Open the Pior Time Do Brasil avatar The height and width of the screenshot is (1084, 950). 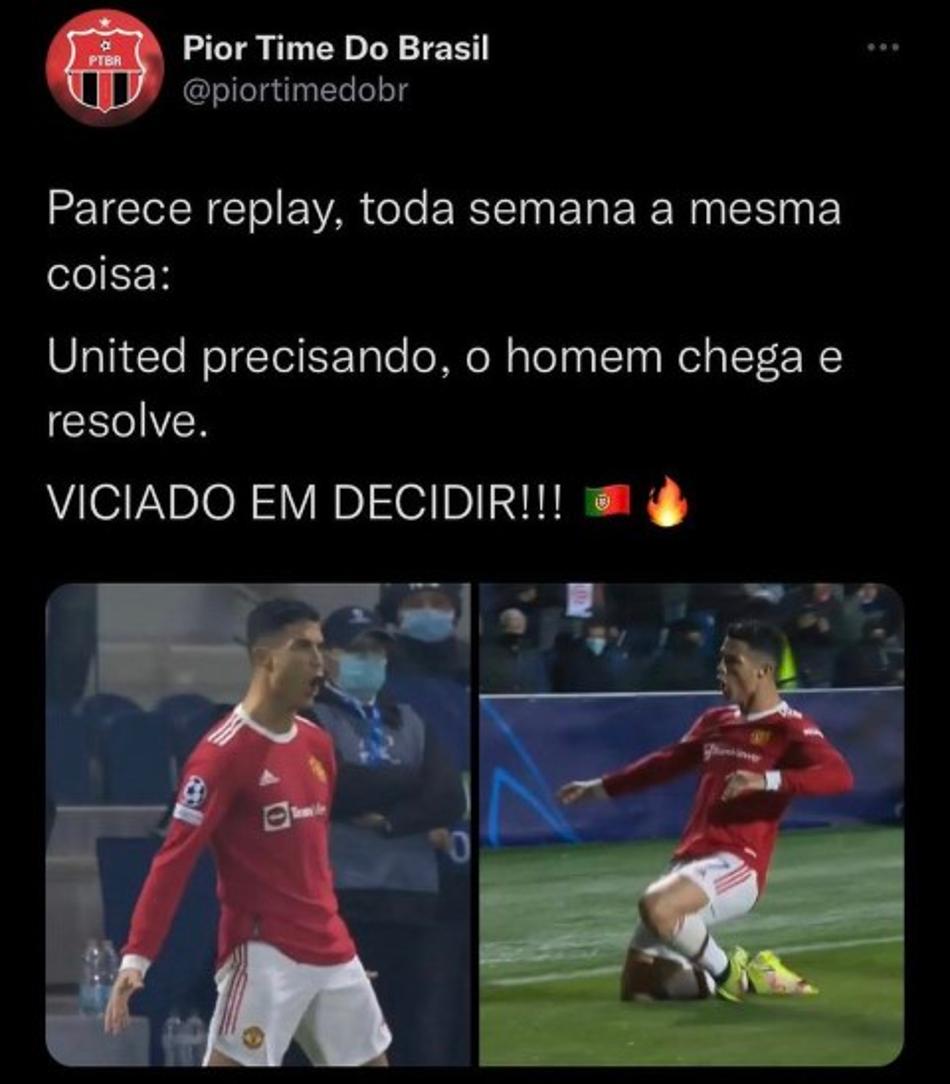(x=104, y=68)
